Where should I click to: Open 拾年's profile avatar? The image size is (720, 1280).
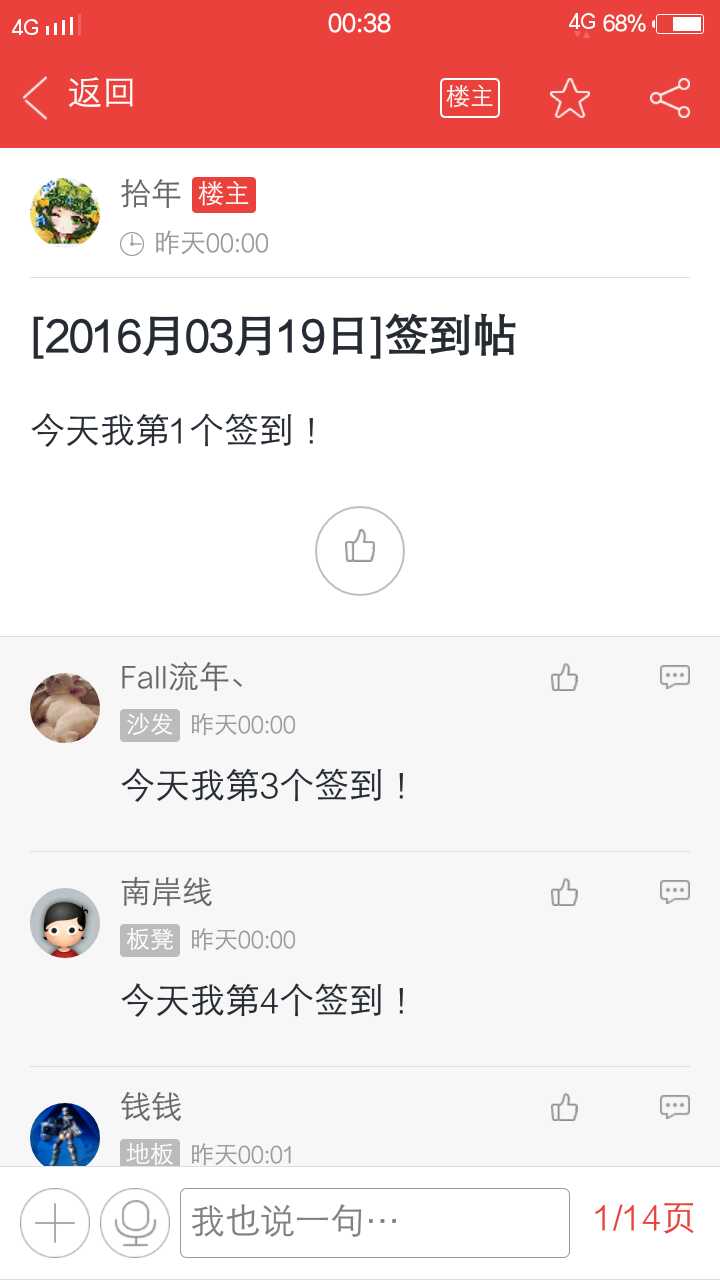pyautogui.click(x=65, y=212)
